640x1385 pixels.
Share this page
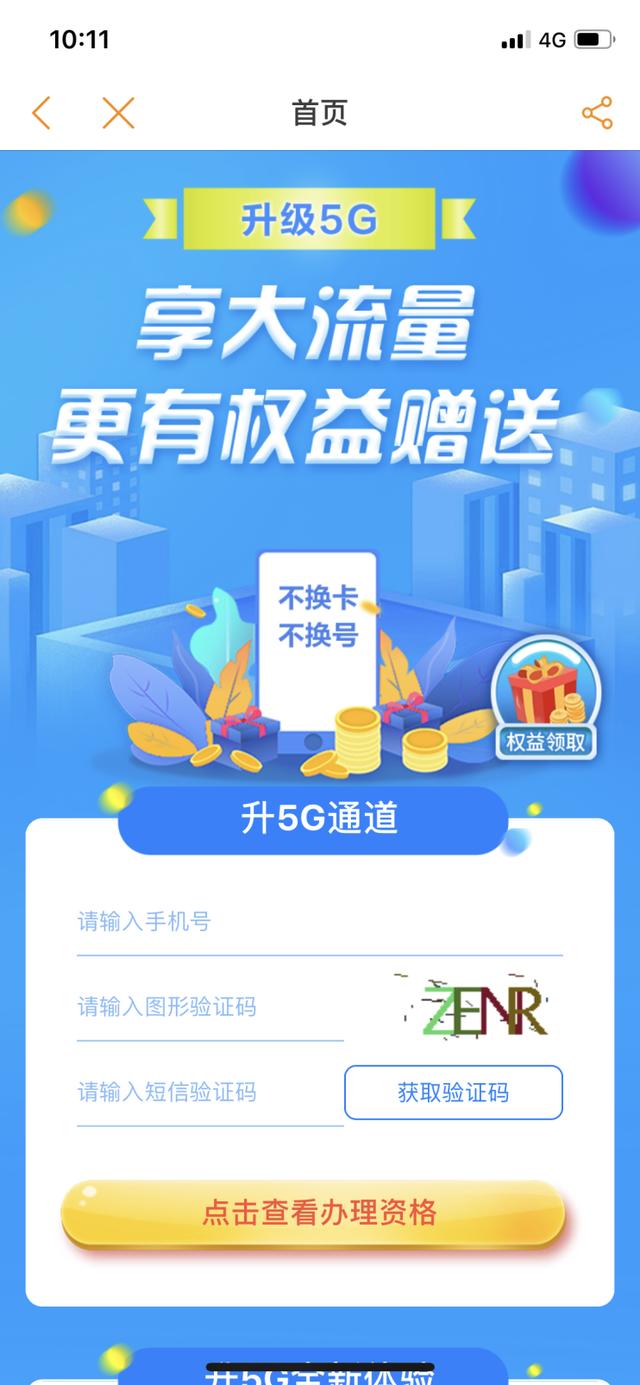click(597, 113)
